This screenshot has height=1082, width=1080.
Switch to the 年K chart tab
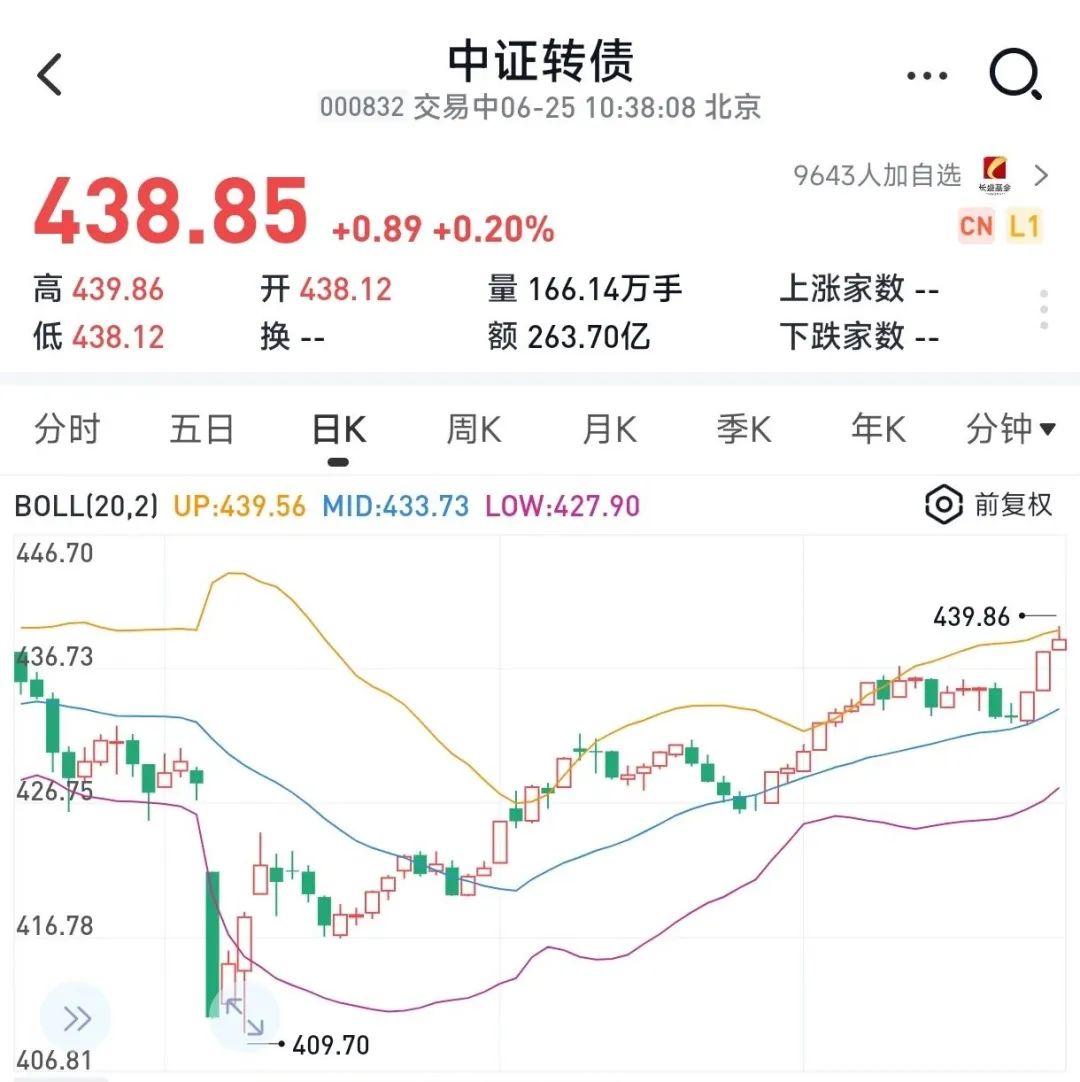pyautogui.click(x=878, y=430)
